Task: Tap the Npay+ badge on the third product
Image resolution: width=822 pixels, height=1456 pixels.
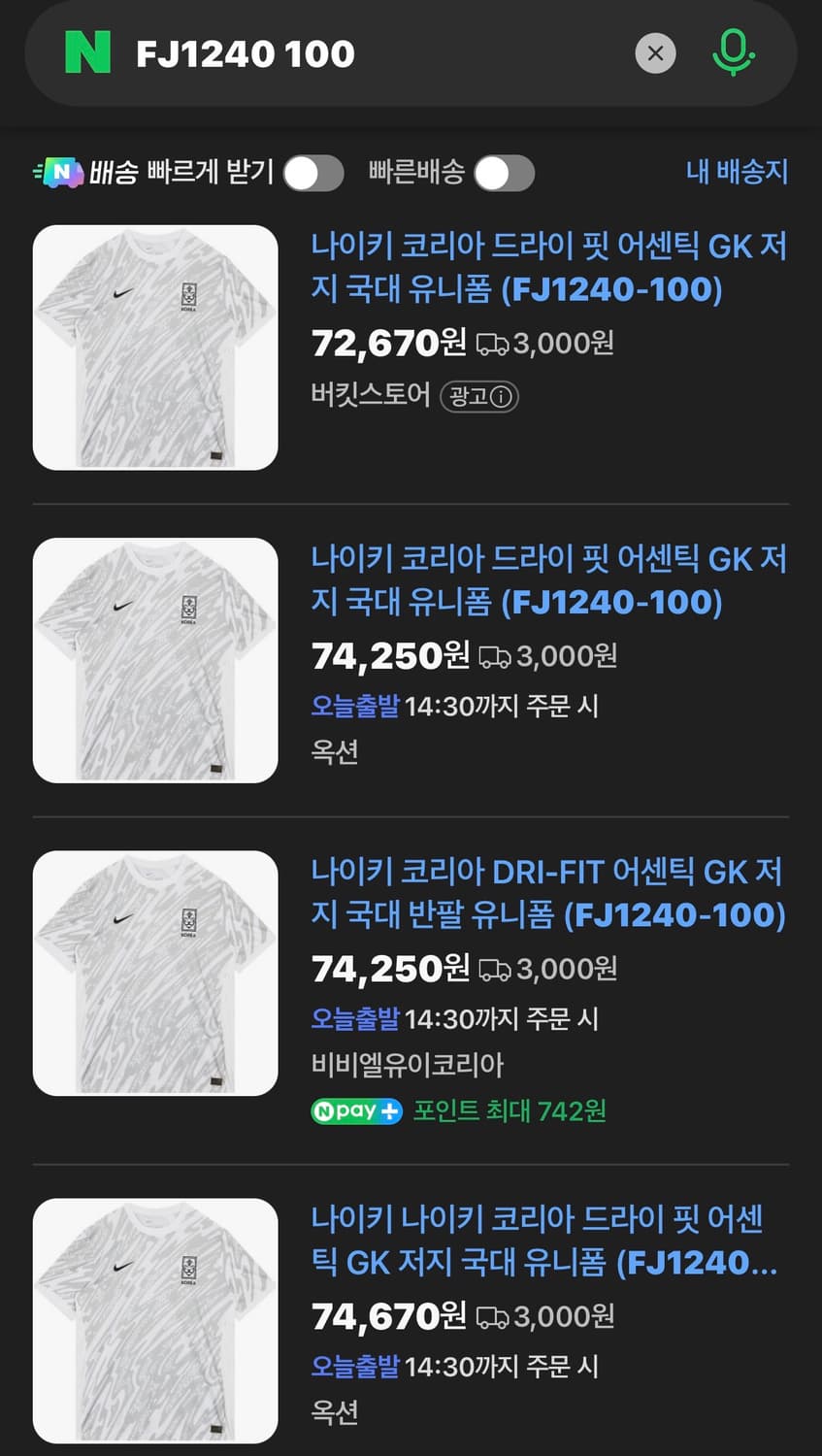Action: 356,1111
